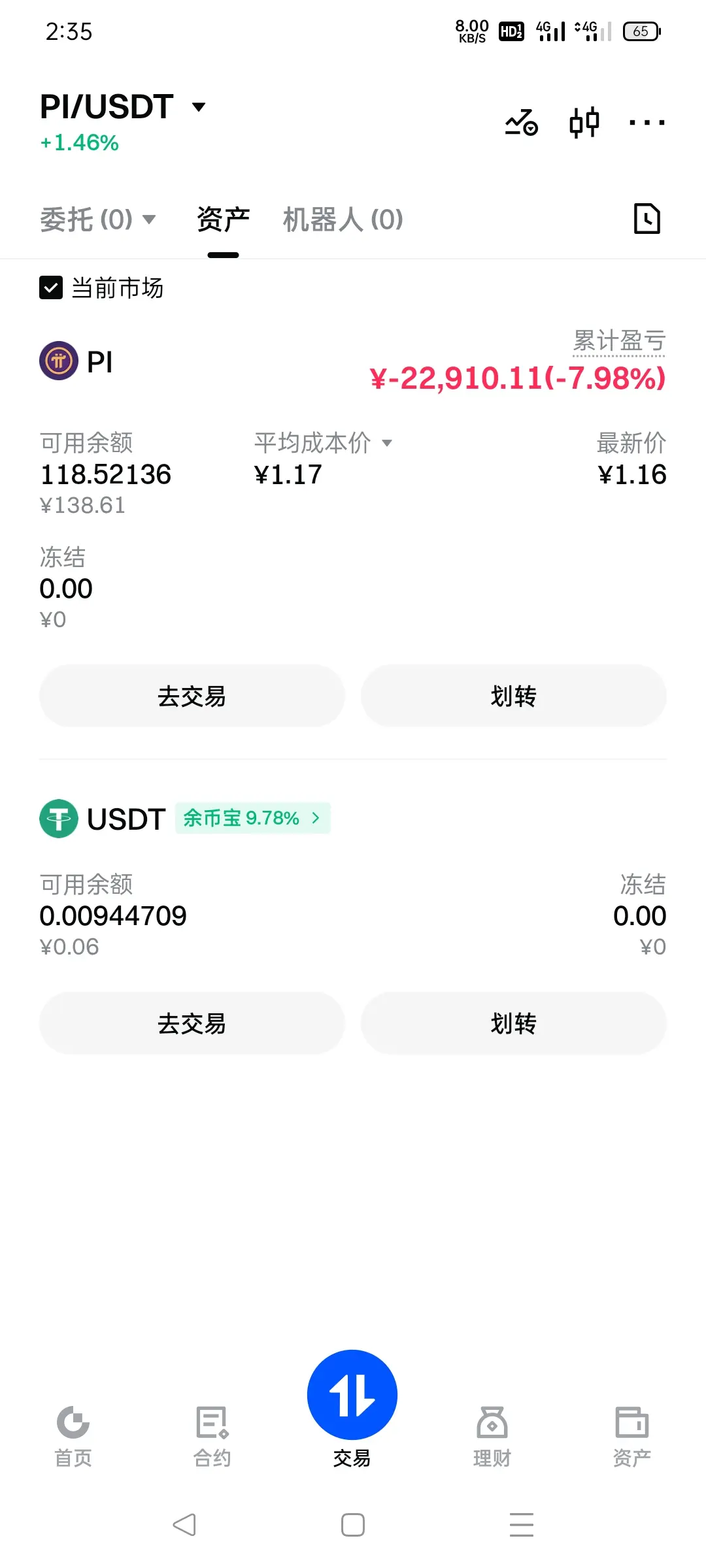Viewport: 706px width, 1568px height.
Task: Tap 去交易 under PI
Action: (192, 696)
